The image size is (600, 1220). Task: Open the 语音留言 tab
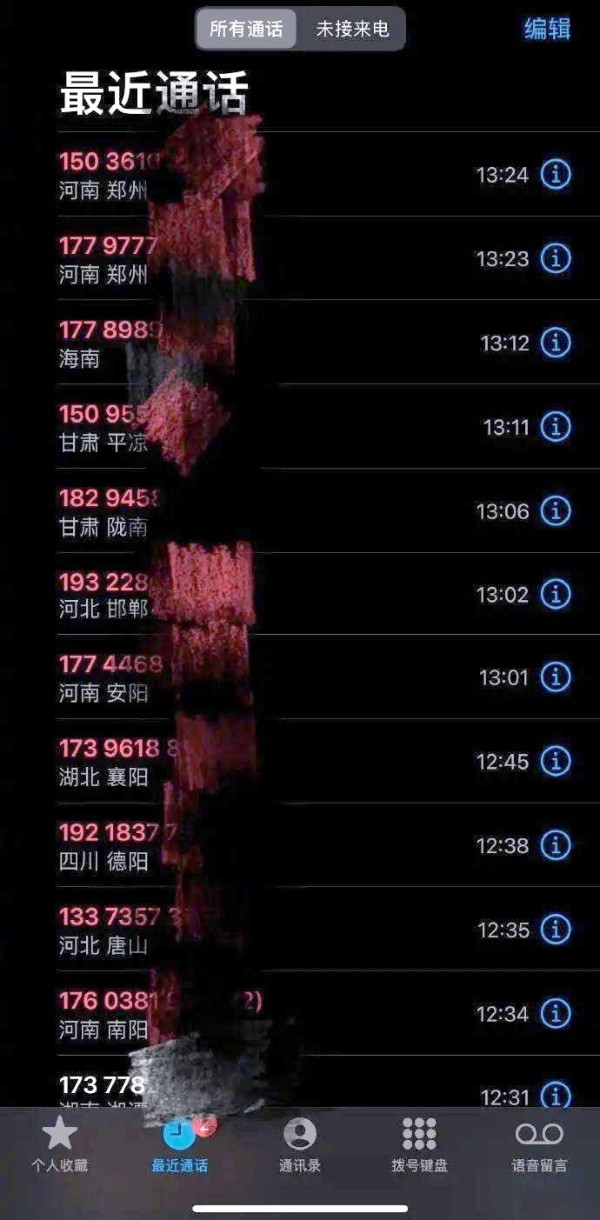click(x=539, y=1146)
